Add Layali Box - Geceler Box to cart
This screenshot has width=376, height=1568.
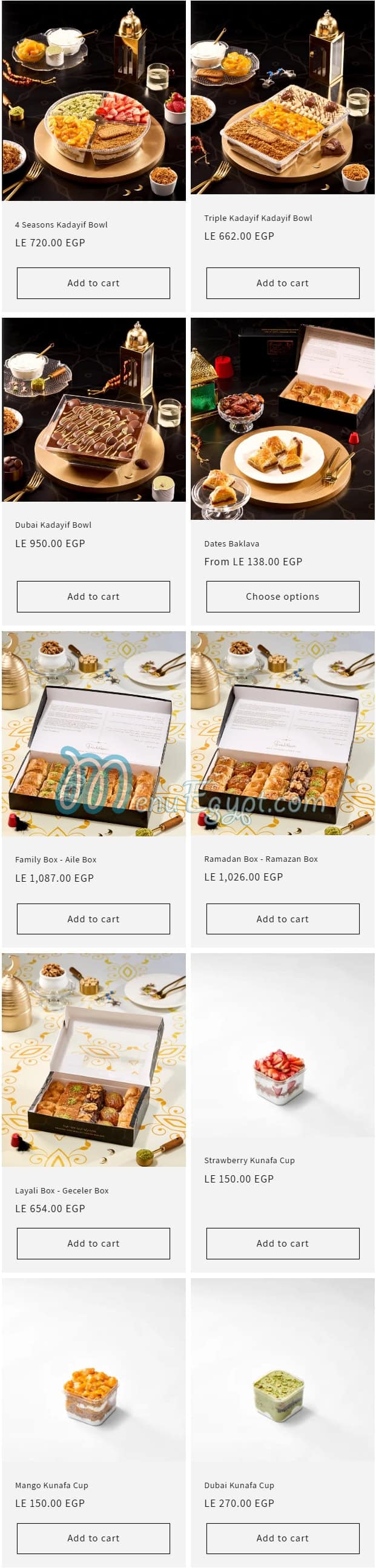click(x=93, y=1243)
